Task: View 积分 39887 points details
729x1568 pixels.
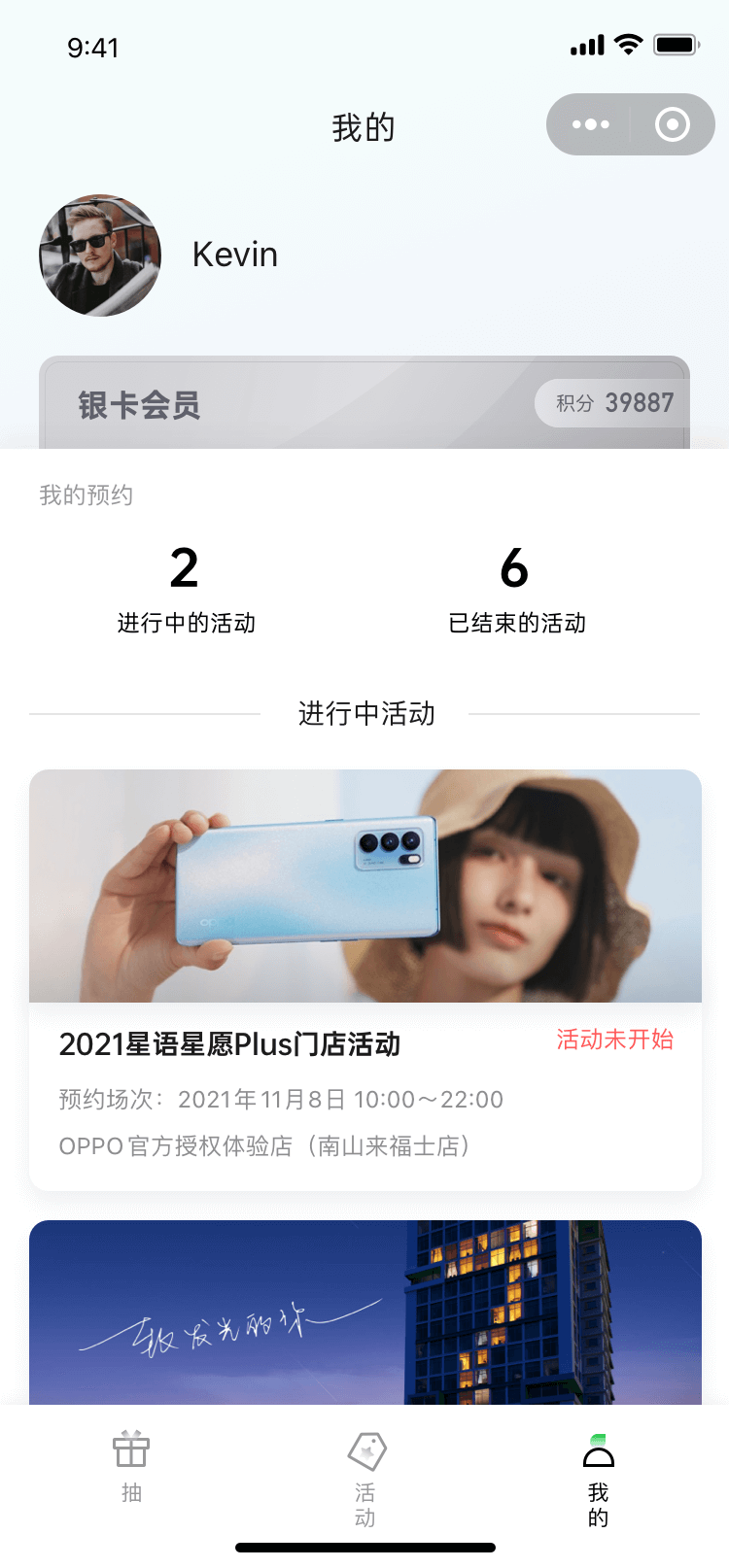Action: pyautogui.click(x=613, y=403)
